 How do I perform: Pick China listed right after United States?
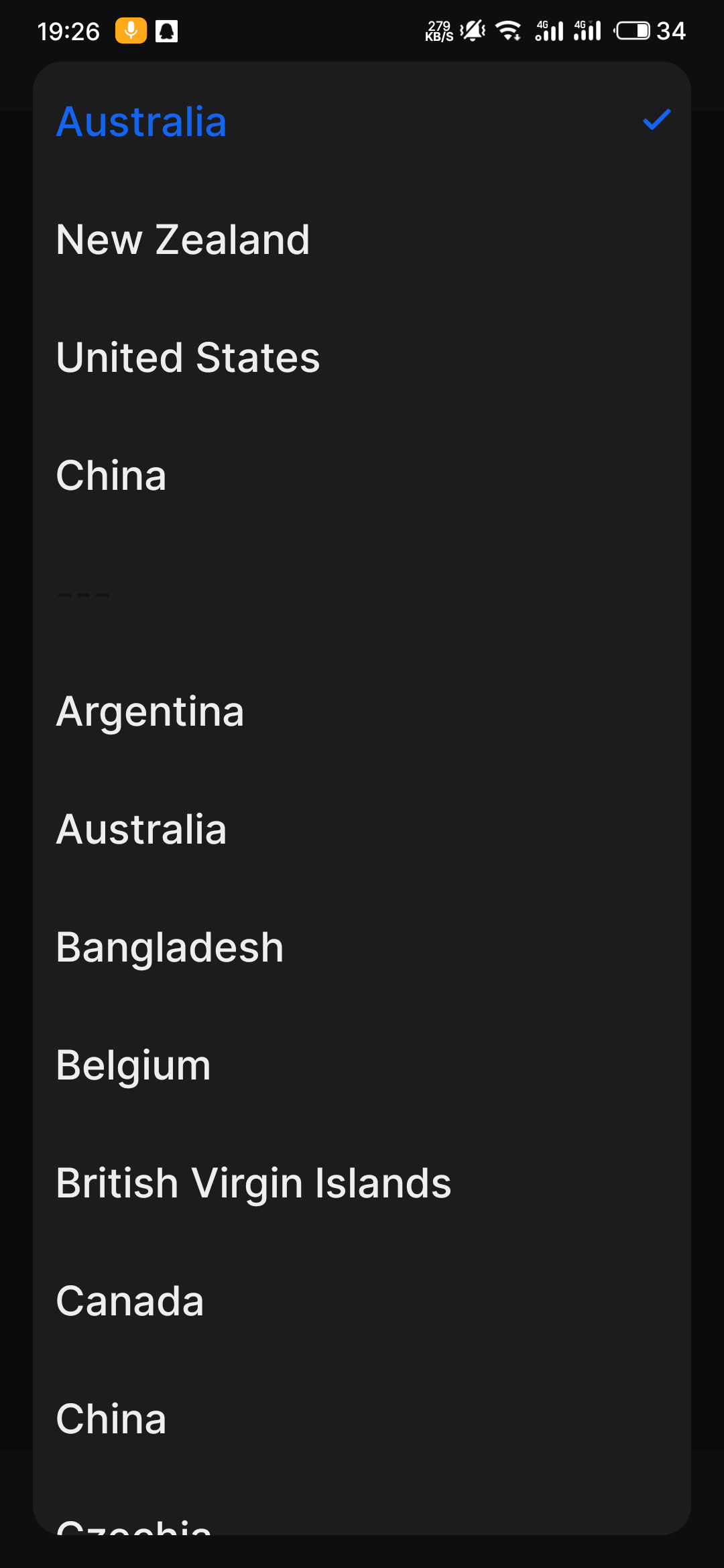[111, 476]
